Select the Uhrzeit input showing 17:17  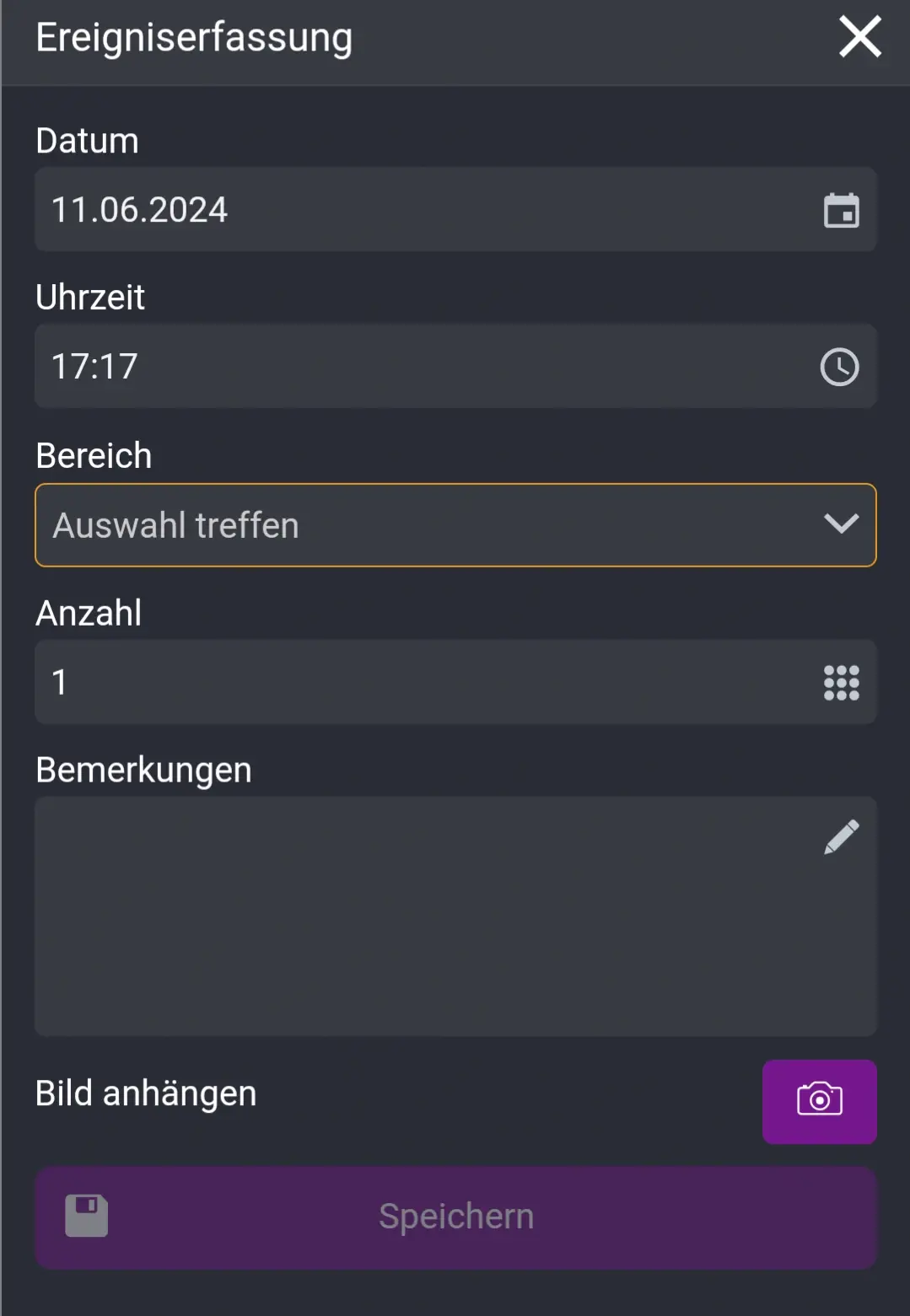(x=337, y=366)
